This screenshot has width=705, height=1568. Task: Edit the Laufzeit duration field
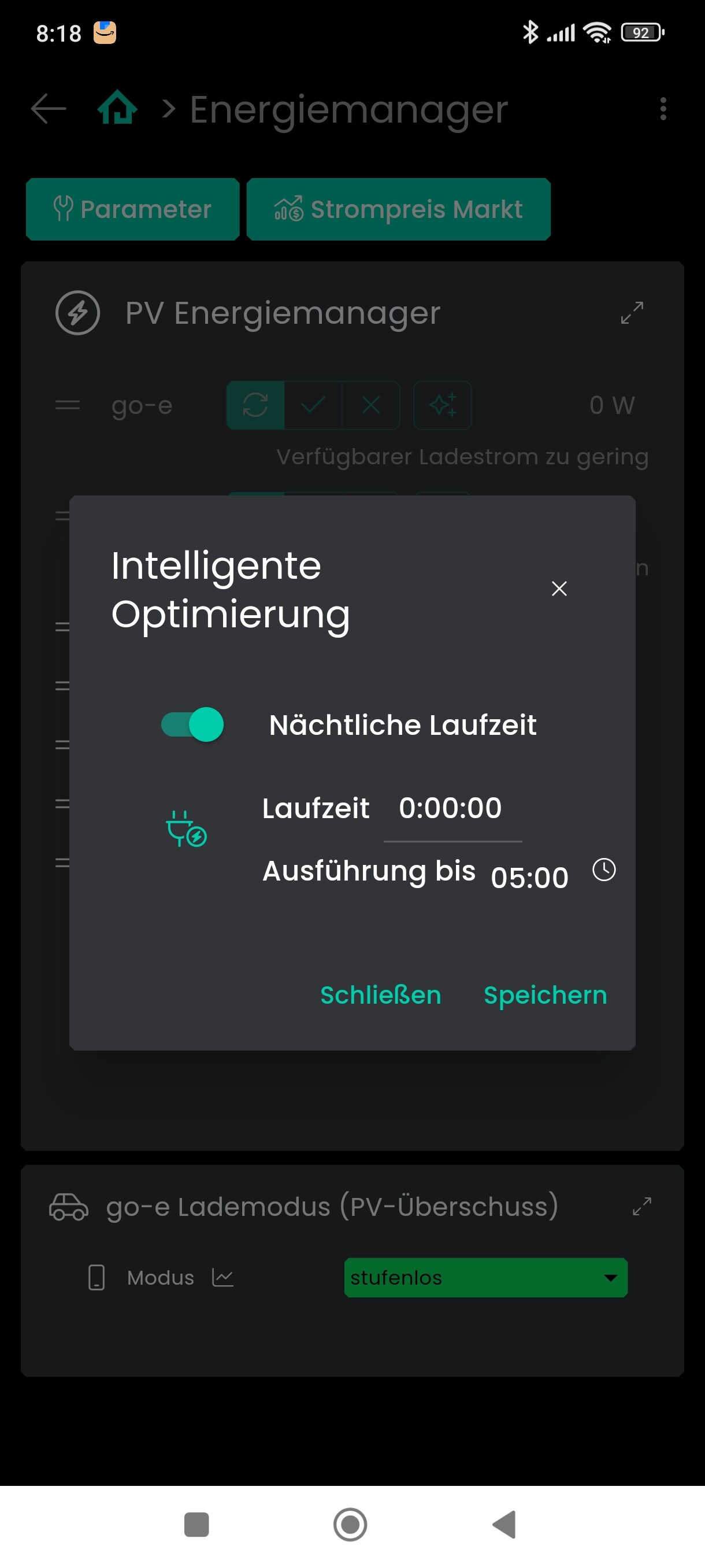click(x=452, y=809)
